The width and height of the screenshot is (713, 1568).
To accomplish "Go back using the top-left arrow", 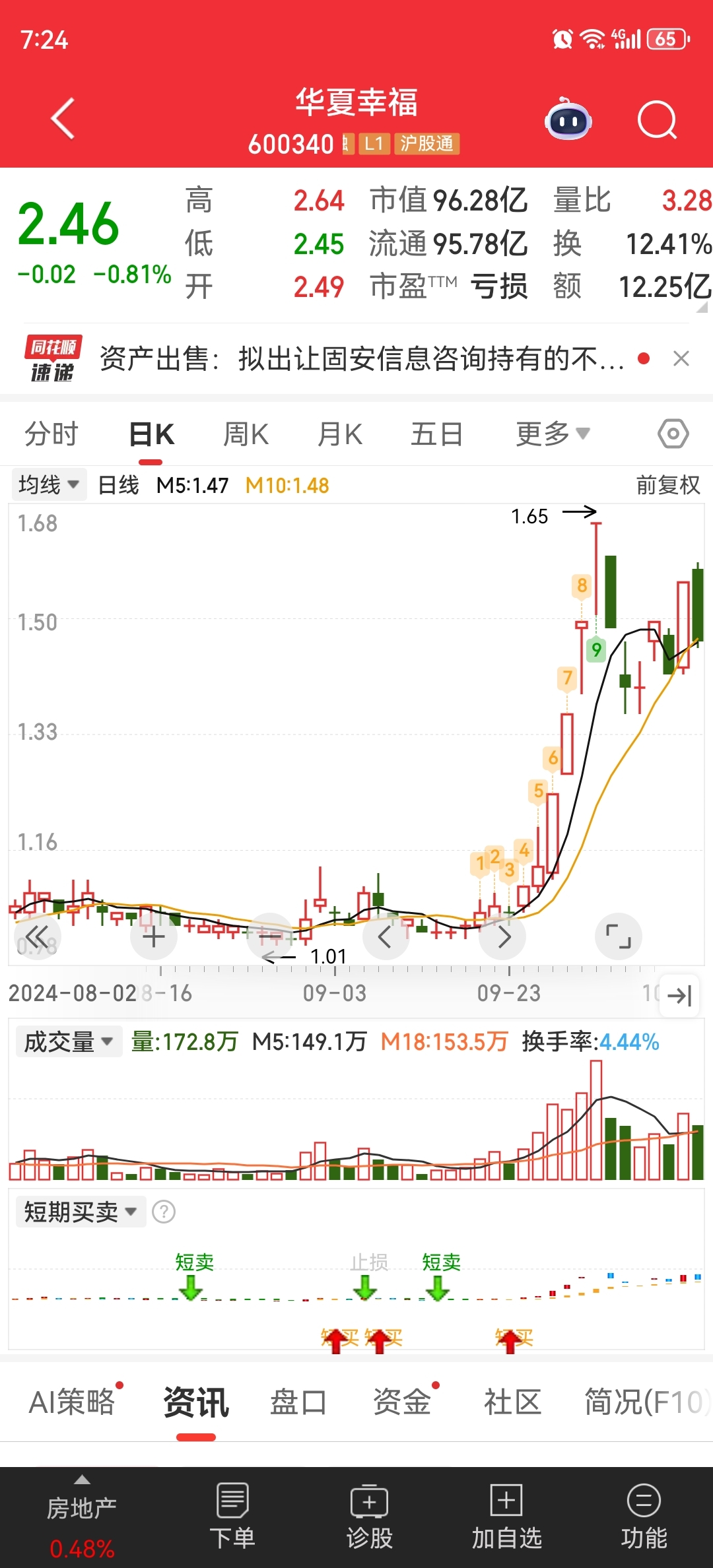I will pos(63,119).
